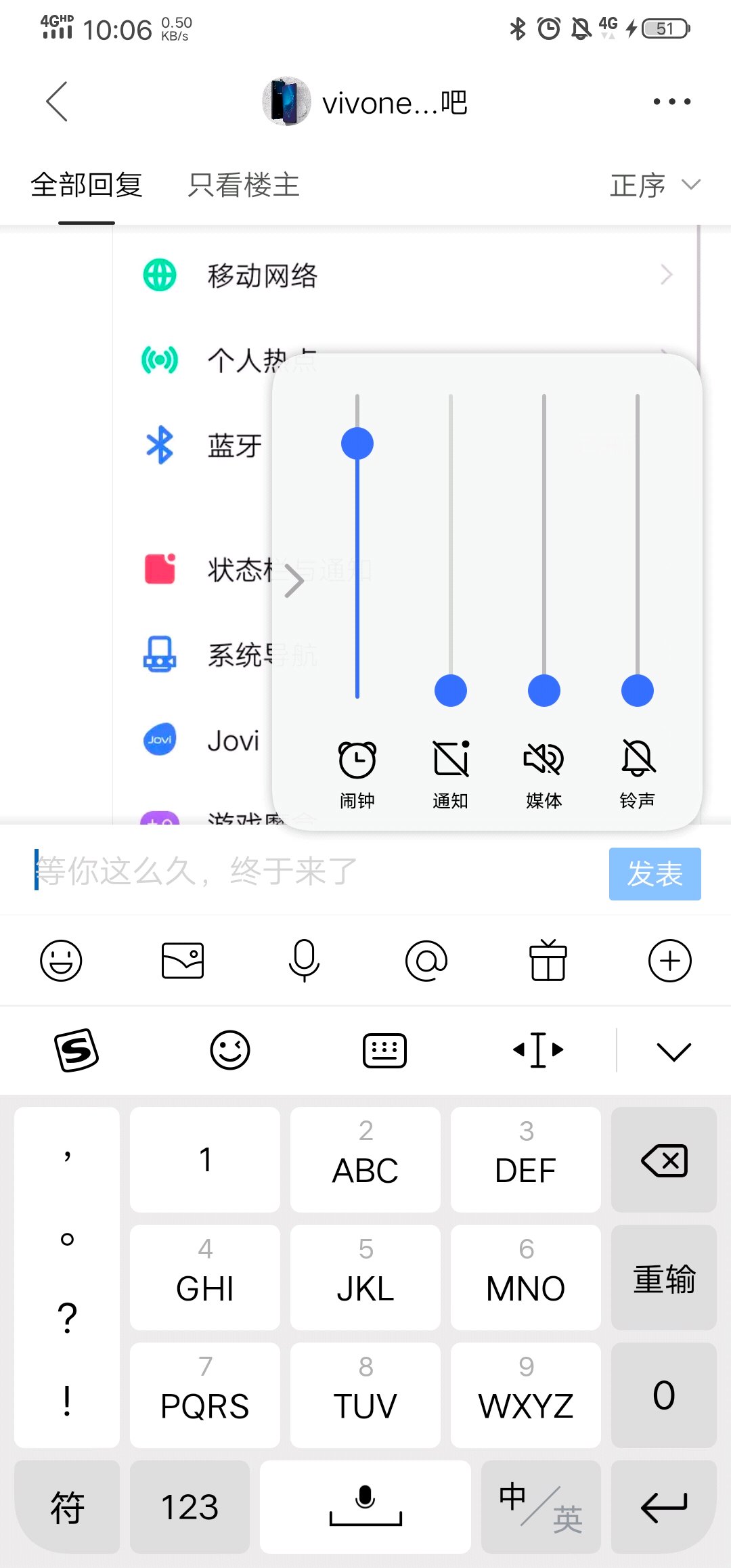Open Sogou keyboard logo menu
731x1568 pixels.
click(x=76, y=1051)
